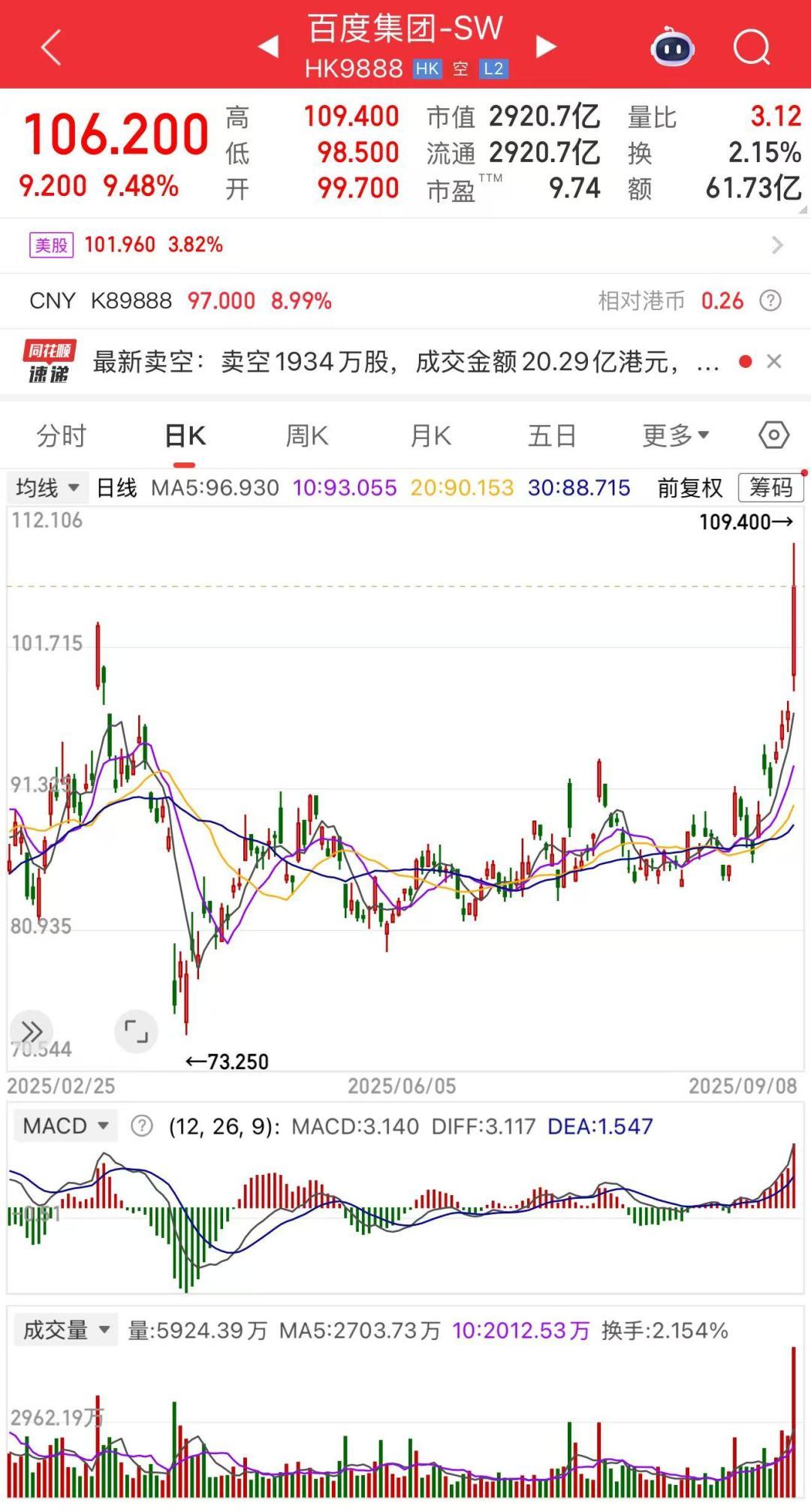Viewport: 811px width, 1512px height.
Task: Open chart settings hexagon icon
Action: point(773,435)
